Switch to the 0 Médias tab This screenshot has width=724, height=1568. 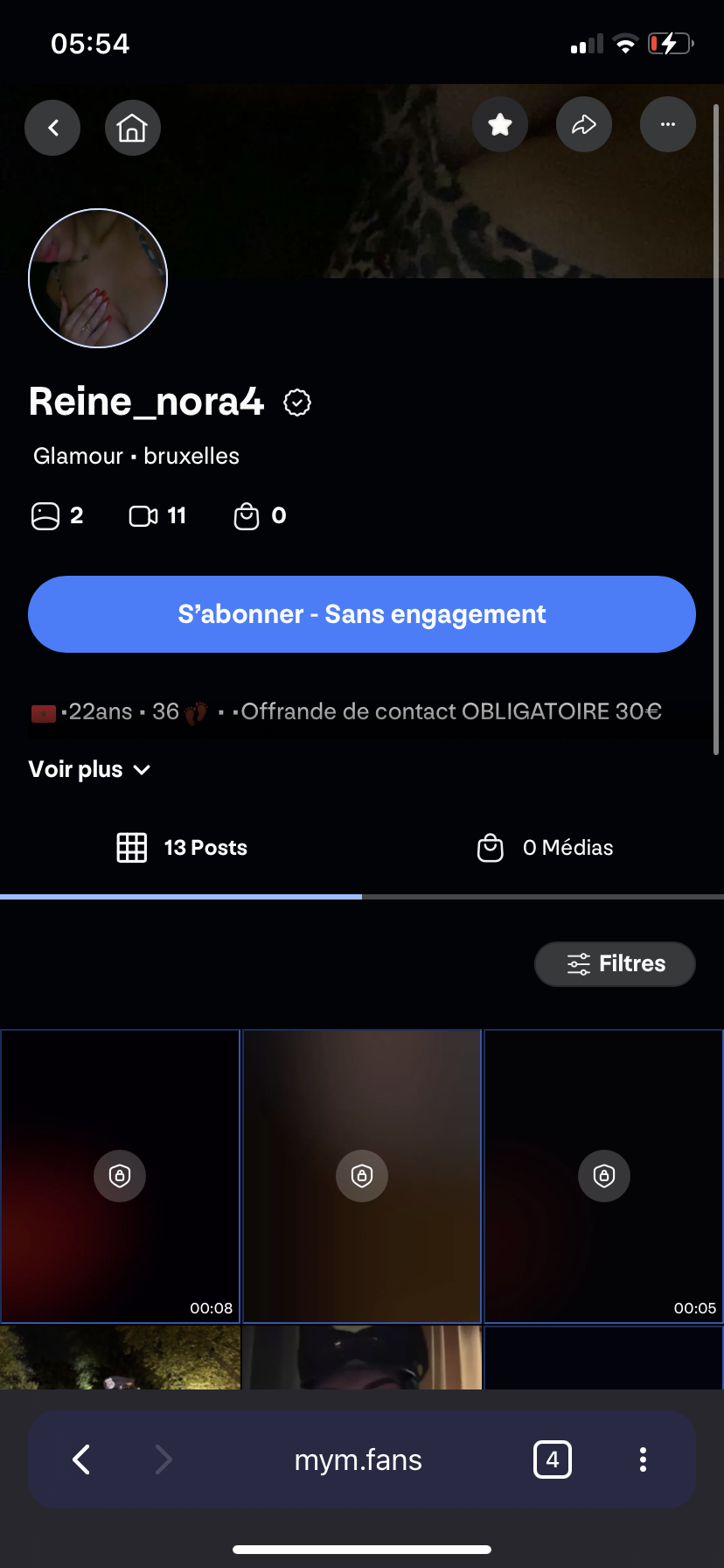pos(545,848)
